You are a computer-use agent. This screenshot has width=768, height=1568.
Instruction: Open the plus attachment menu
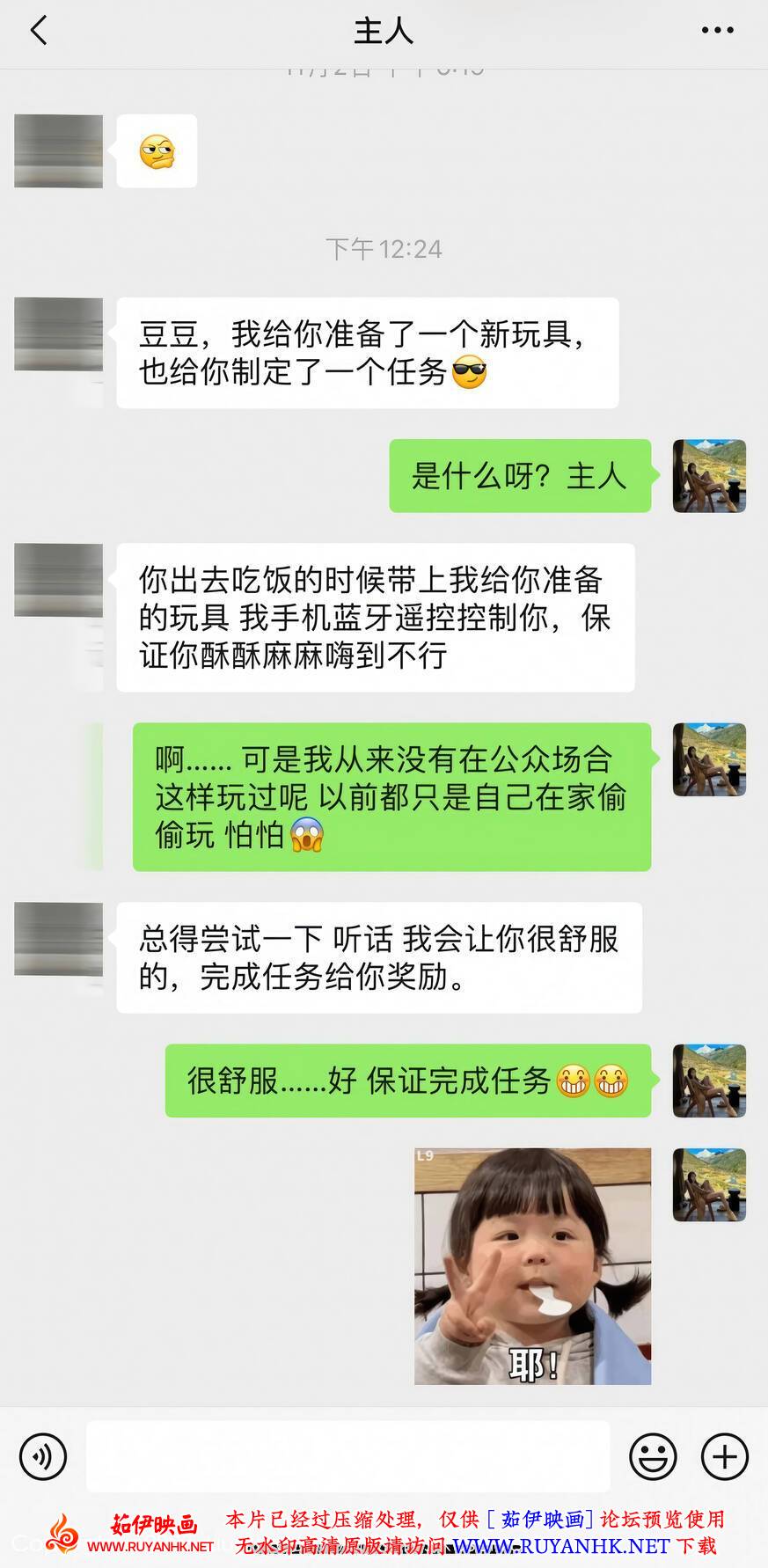click(x=724, y=1456)
